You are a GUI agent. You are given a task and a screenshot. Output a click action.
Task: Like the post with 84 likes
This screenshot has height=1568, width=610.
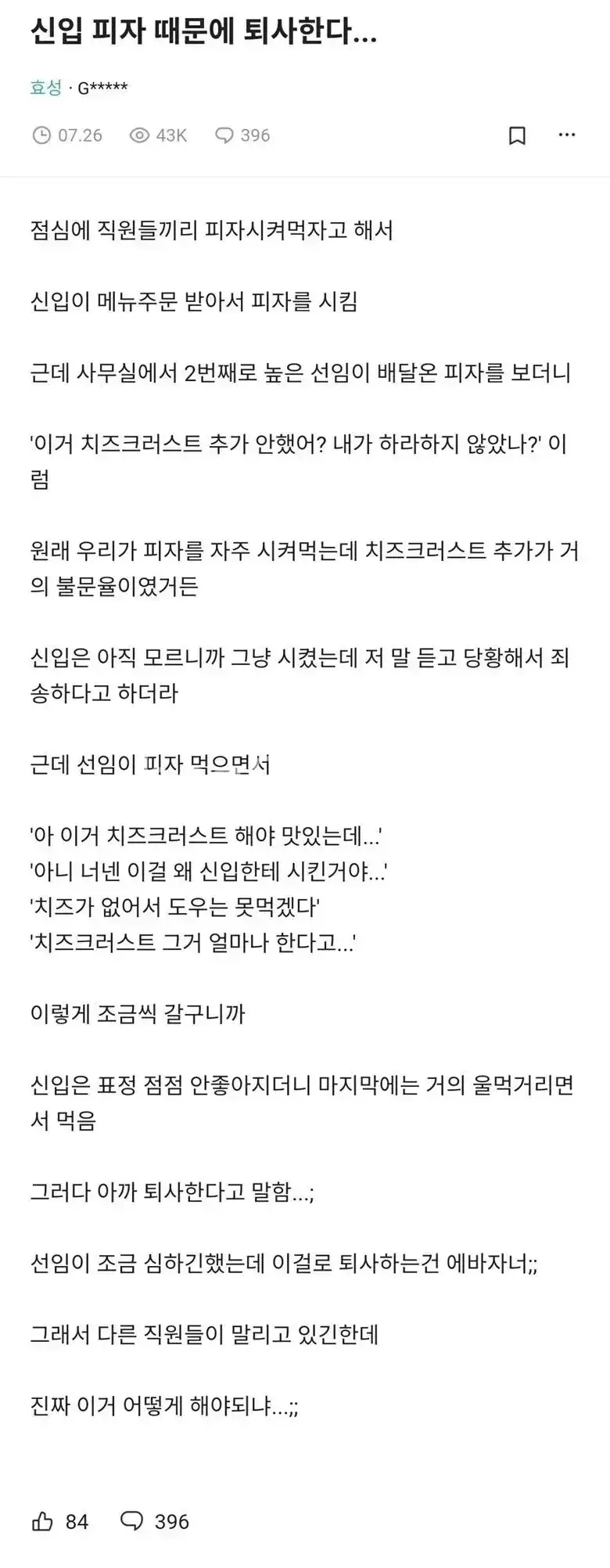click(x=59, y=1521)
